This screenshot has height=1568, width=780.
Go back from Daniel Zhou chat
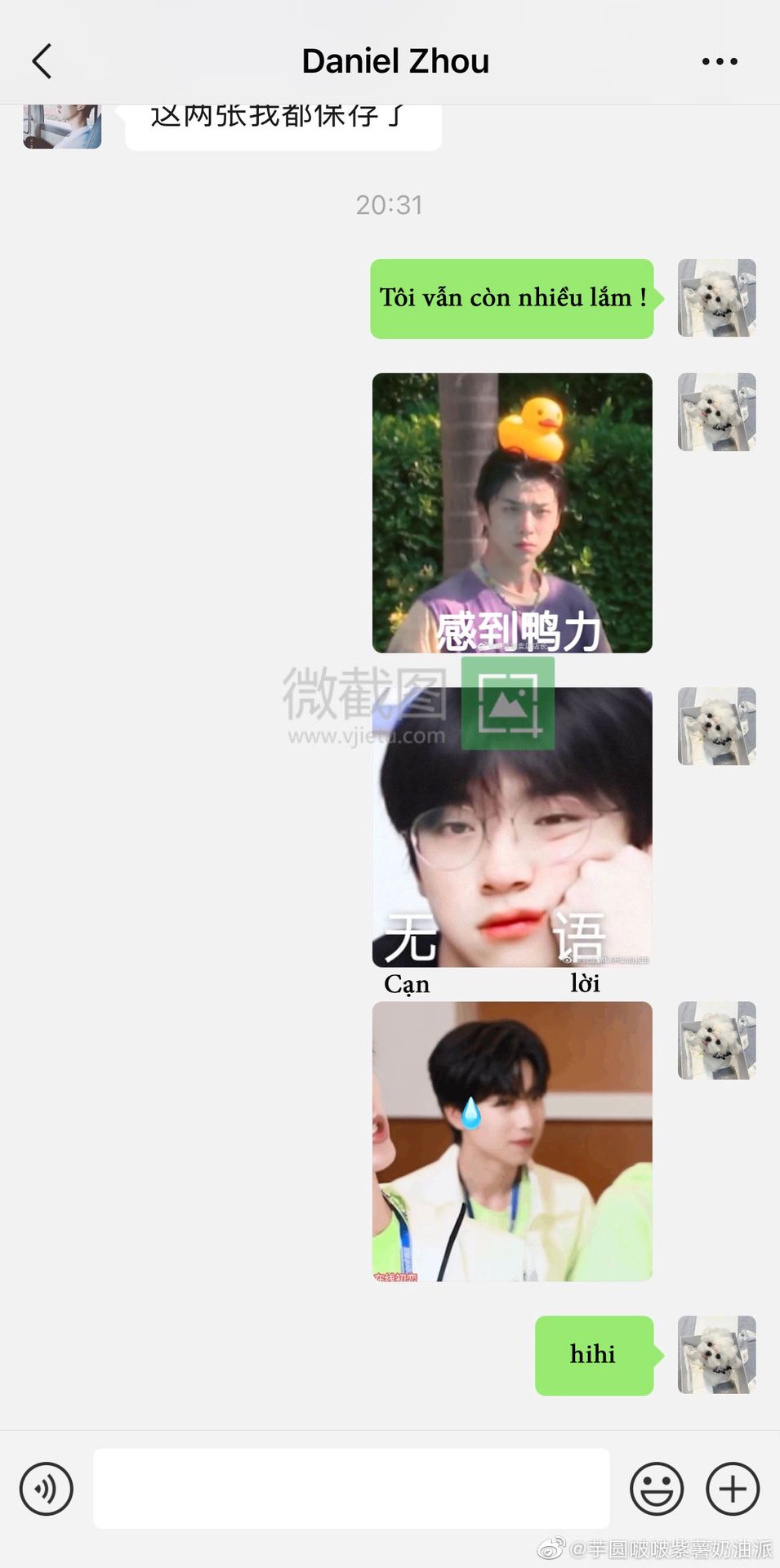click(x=42, y=61)
